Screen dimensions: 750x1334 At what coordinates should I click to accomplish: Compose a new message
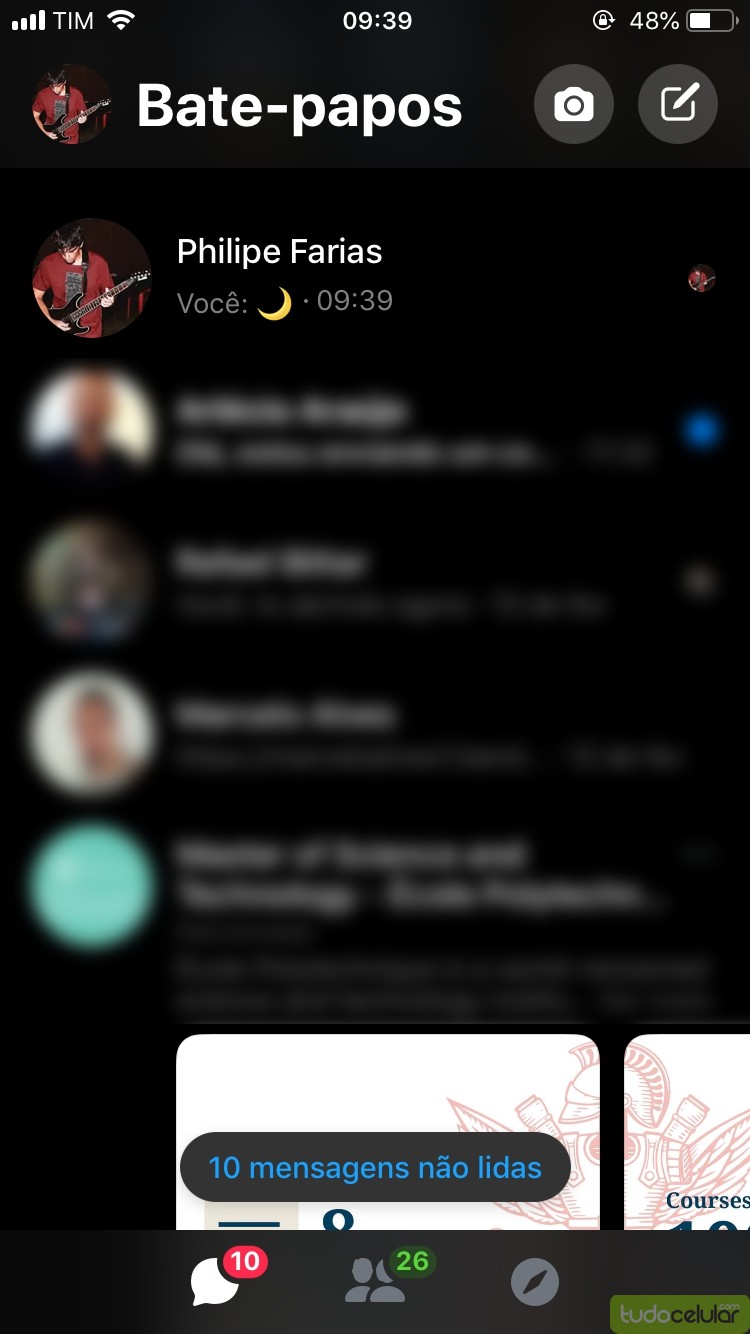click(678, 105)
